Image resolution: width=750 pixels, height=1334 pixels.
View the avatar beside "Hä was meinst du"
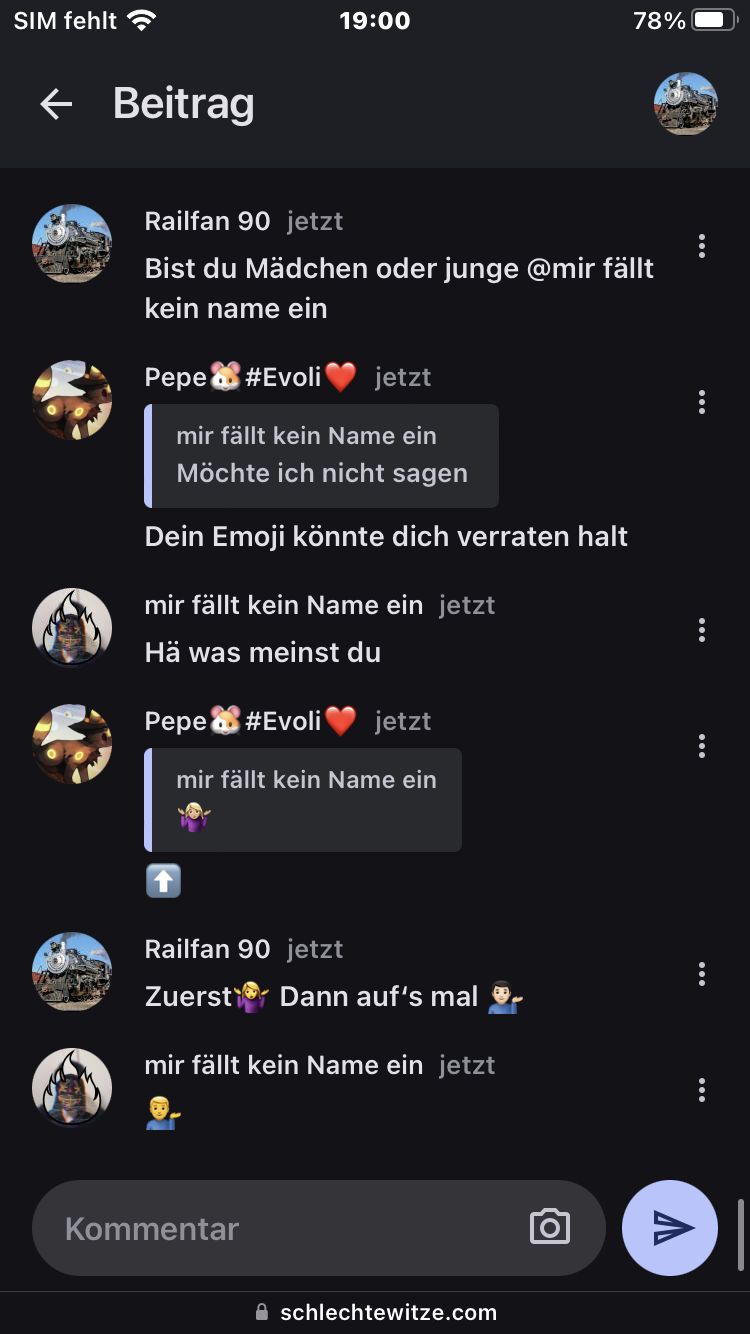tap(72, 628)
